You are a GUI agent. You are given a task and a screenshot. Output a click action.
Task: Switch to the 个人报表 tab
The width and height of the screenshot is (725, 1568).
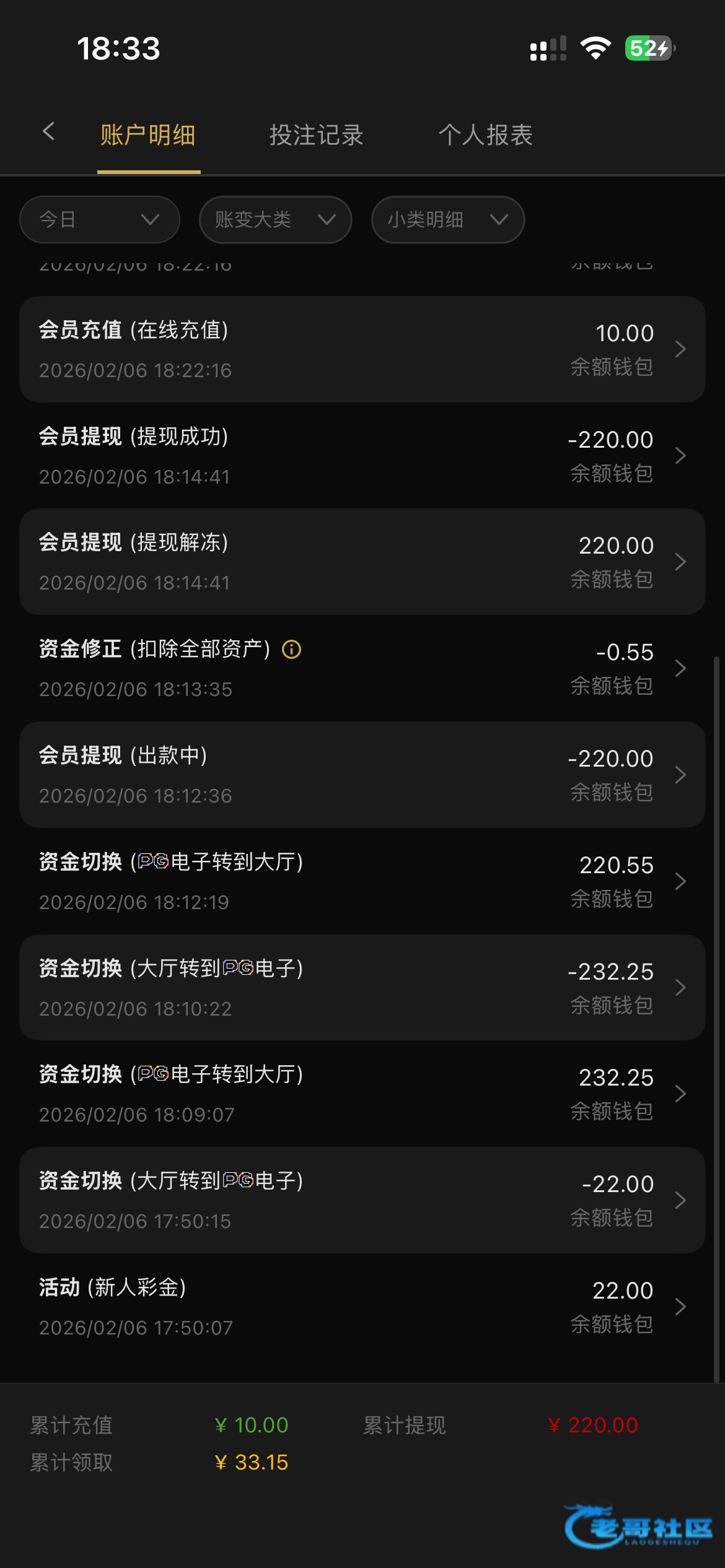point(485,135)
